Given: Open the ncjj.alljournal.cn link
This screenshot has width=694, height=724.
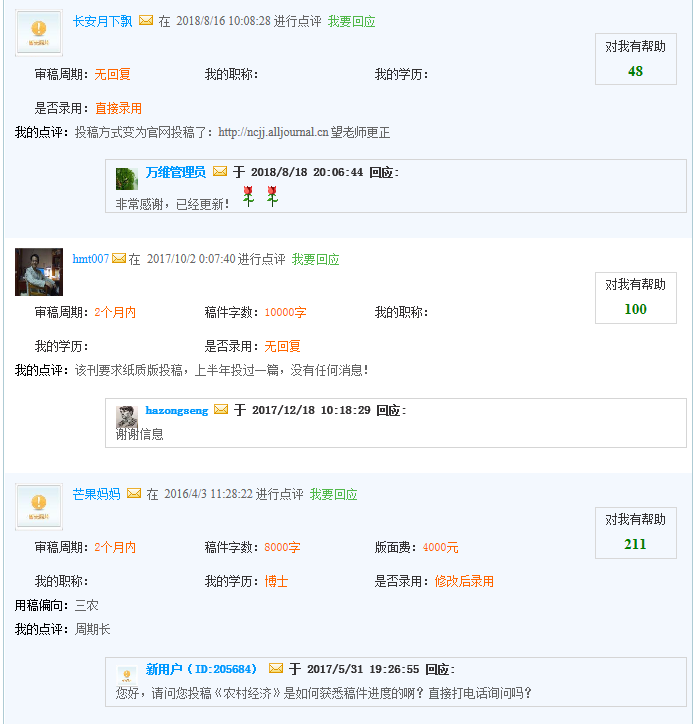Looking at the screenshot, I should point(273,132).
